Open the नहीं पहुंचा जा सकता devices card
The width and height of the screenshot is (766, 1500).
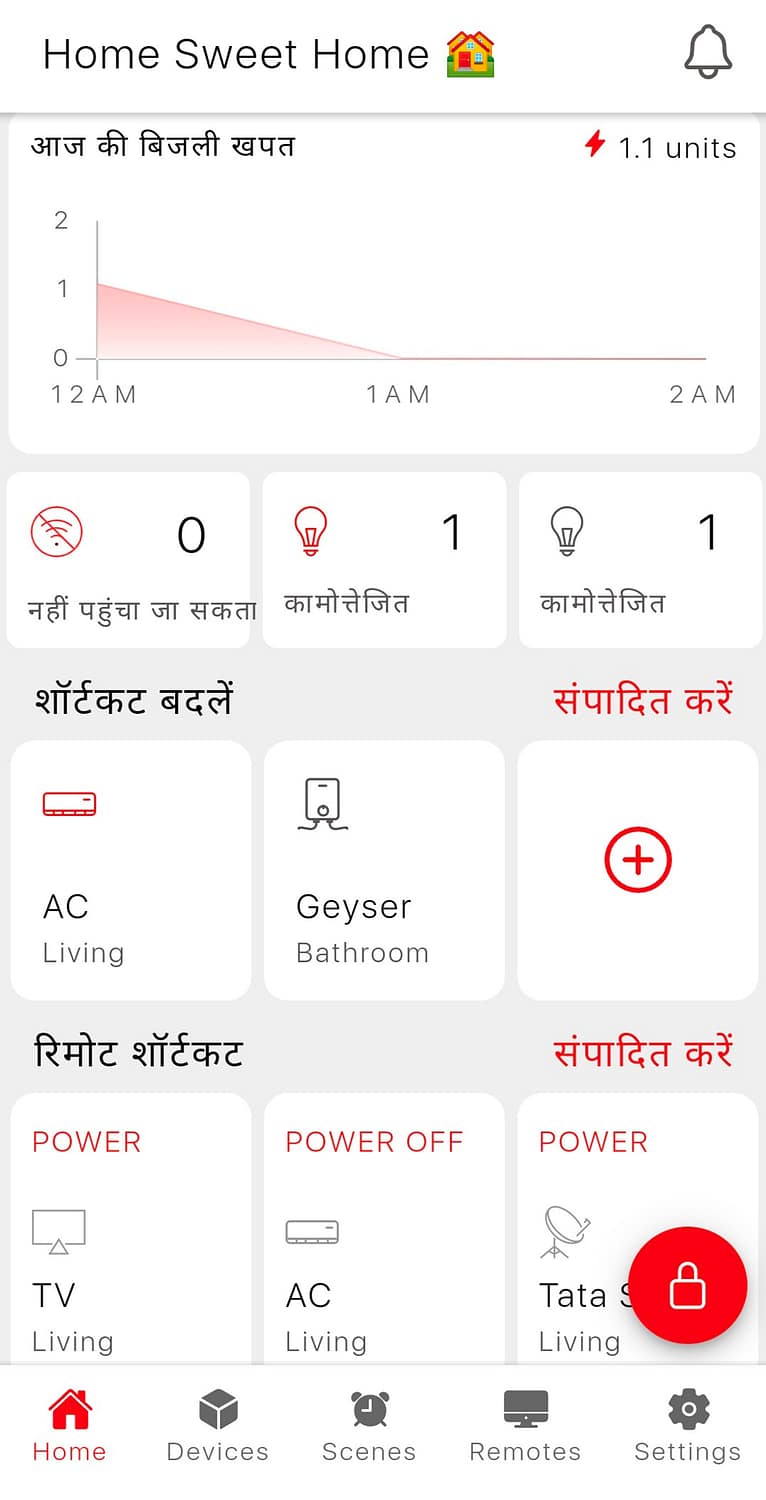pyautogui.click(x=128, y=560)
